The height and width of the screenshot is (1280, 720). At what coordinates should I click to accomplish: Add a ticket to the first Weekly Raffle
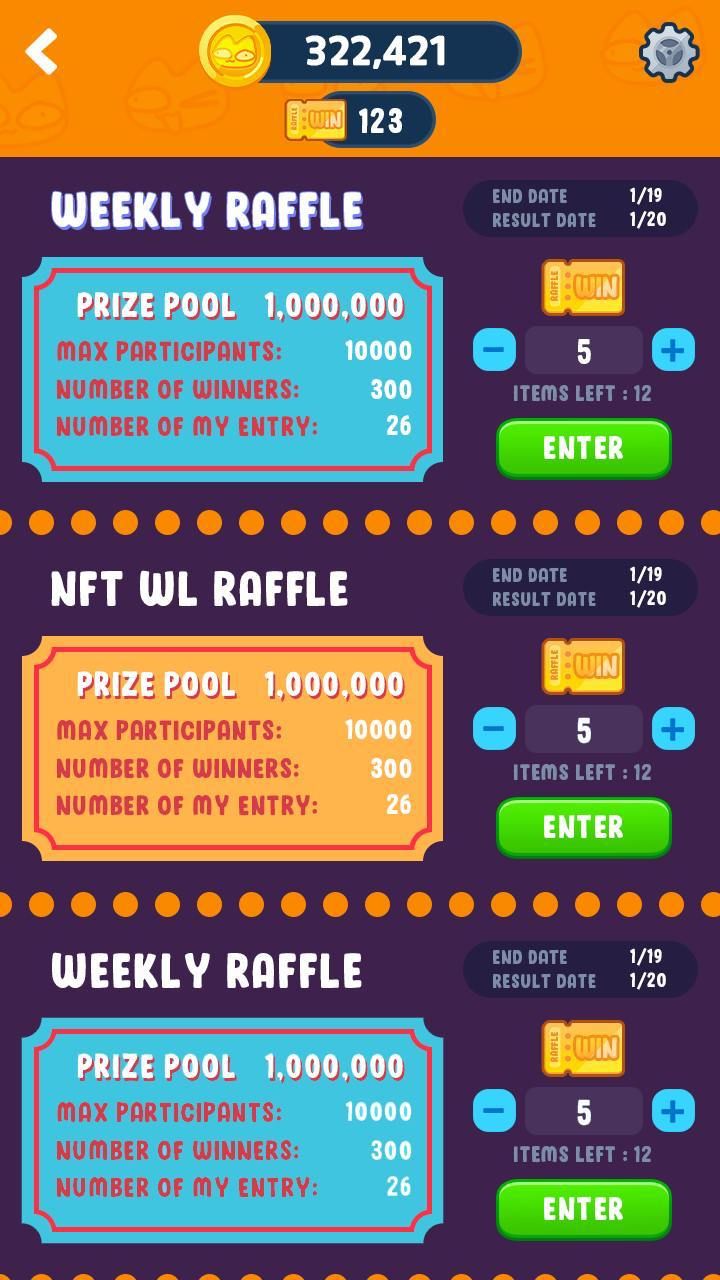673,351
